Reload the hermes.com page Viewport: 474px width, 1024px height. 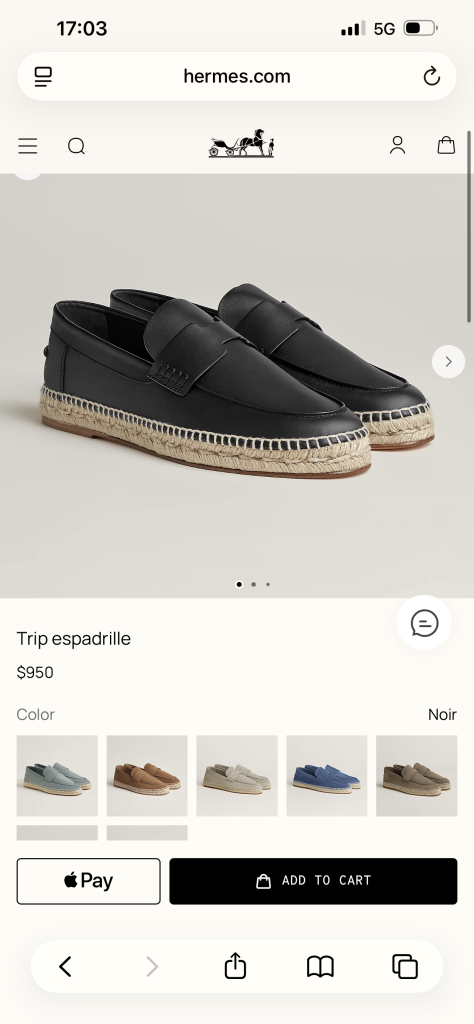click(x=432, y=76)
